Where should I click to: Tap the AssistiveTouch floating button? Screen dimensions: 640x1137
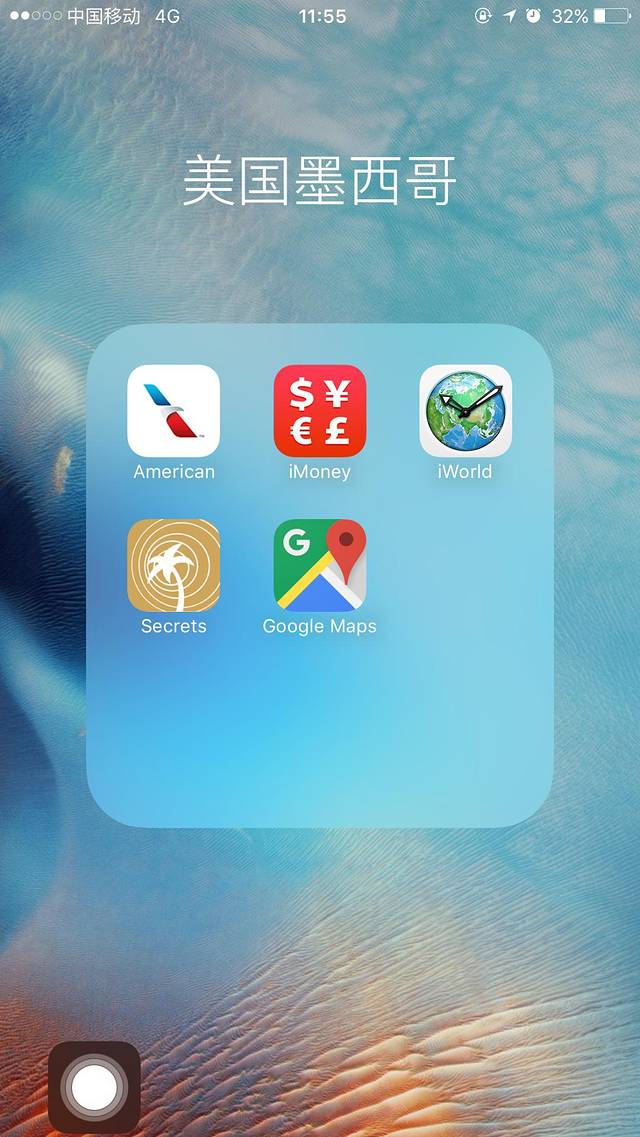click(x=94, y=1087)
